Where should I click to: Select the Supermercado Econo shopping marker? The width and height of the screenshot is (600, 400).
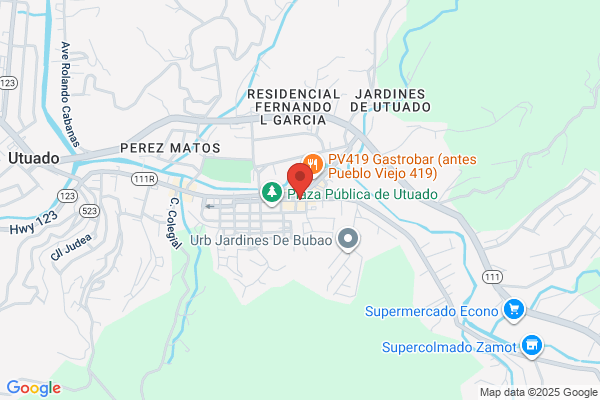pyautogui.click(x=514, y=310)
